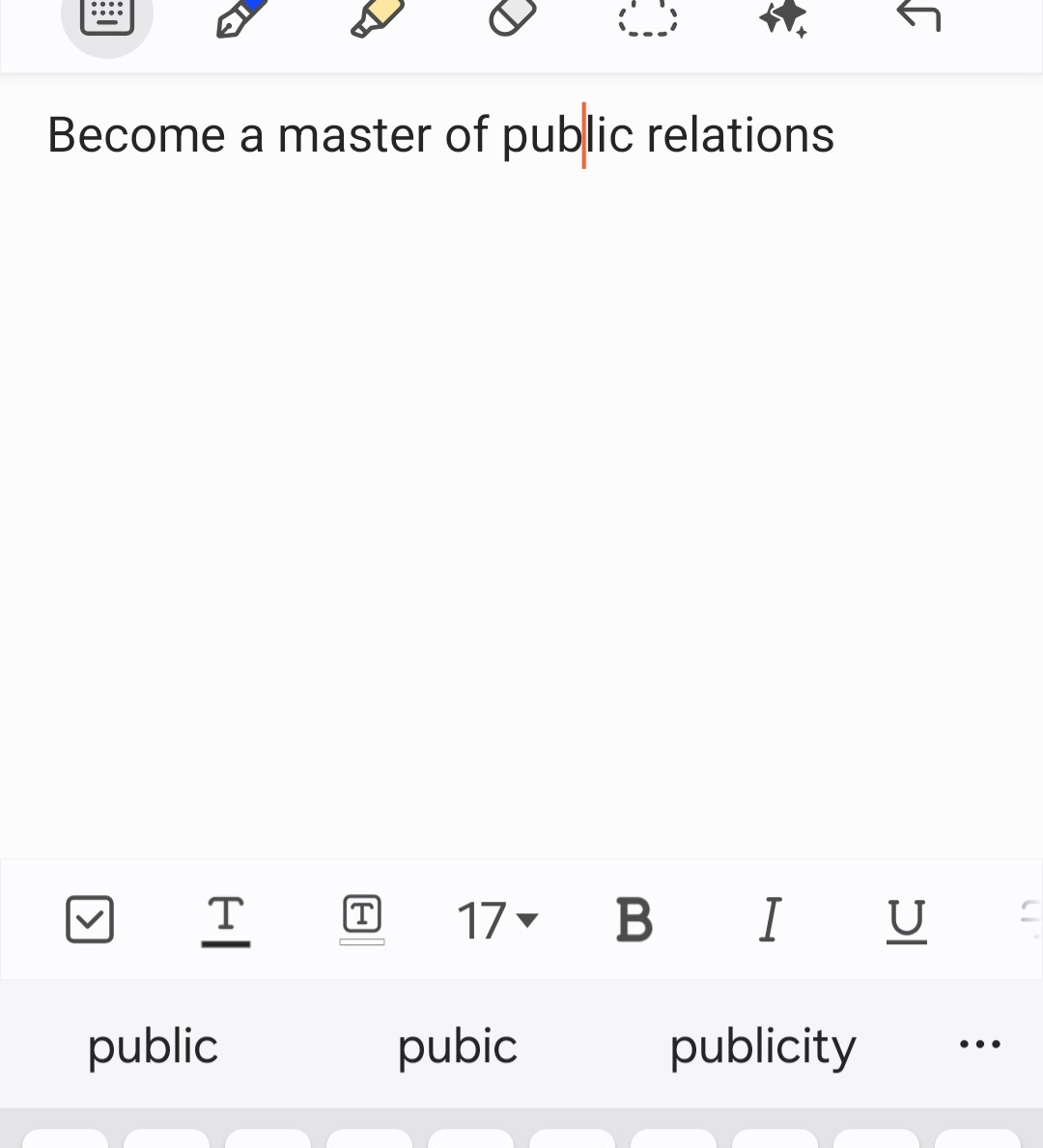The width and height of the screenshot is (1043, 1148).
Task: Open text background color option
Action: click(x=362, y=919)
